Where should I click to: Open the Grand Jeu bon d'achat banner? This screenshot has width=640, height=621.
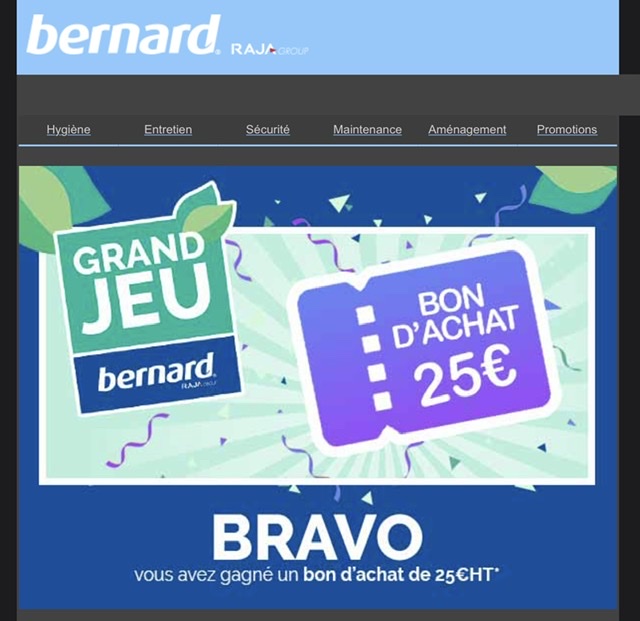pyautogui.click(x=318, y=385)
